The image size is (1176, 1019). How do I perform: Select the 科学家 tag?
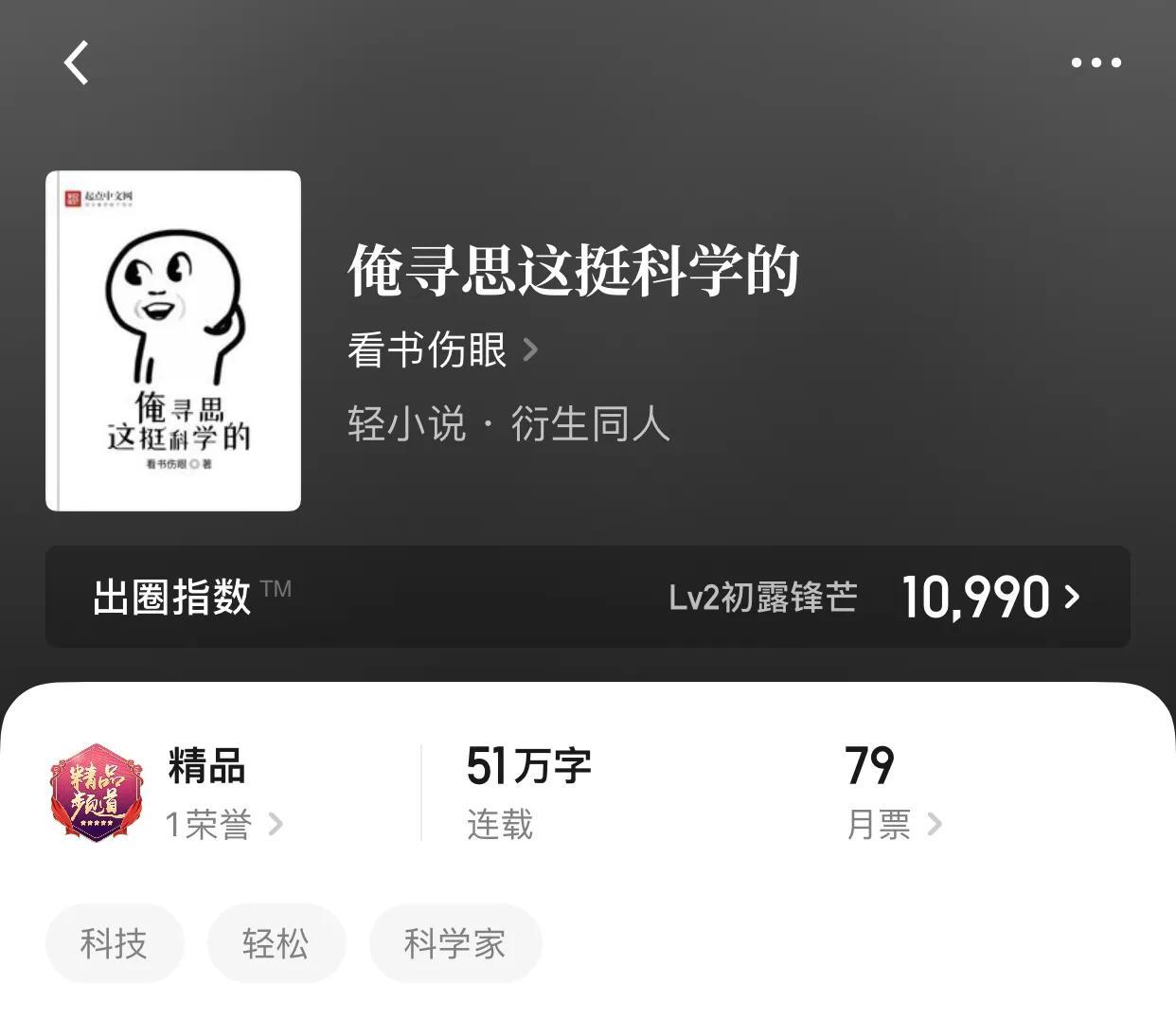coord(454,943)
